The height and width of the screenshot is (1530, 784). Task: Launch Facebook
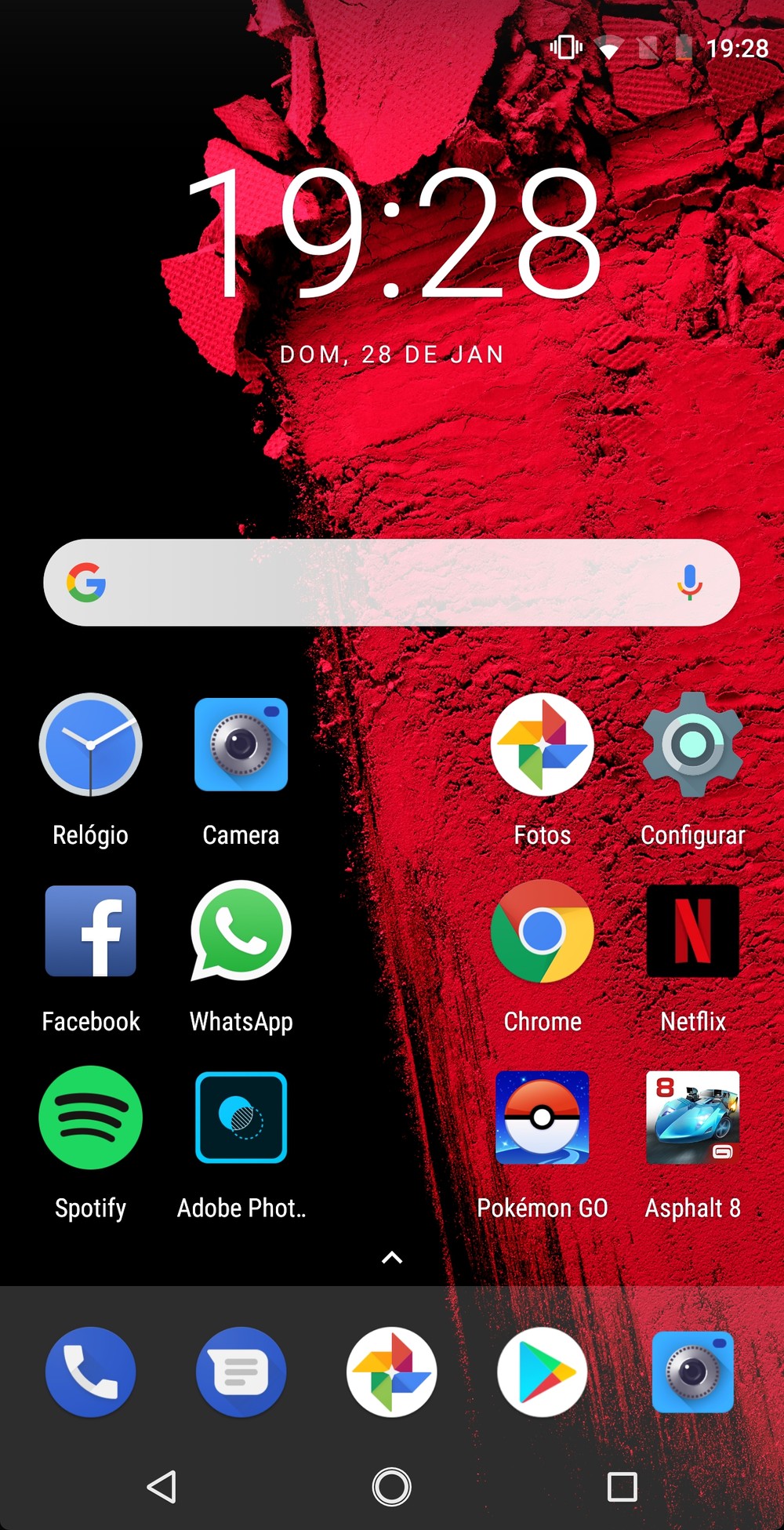tap(90, 932)
